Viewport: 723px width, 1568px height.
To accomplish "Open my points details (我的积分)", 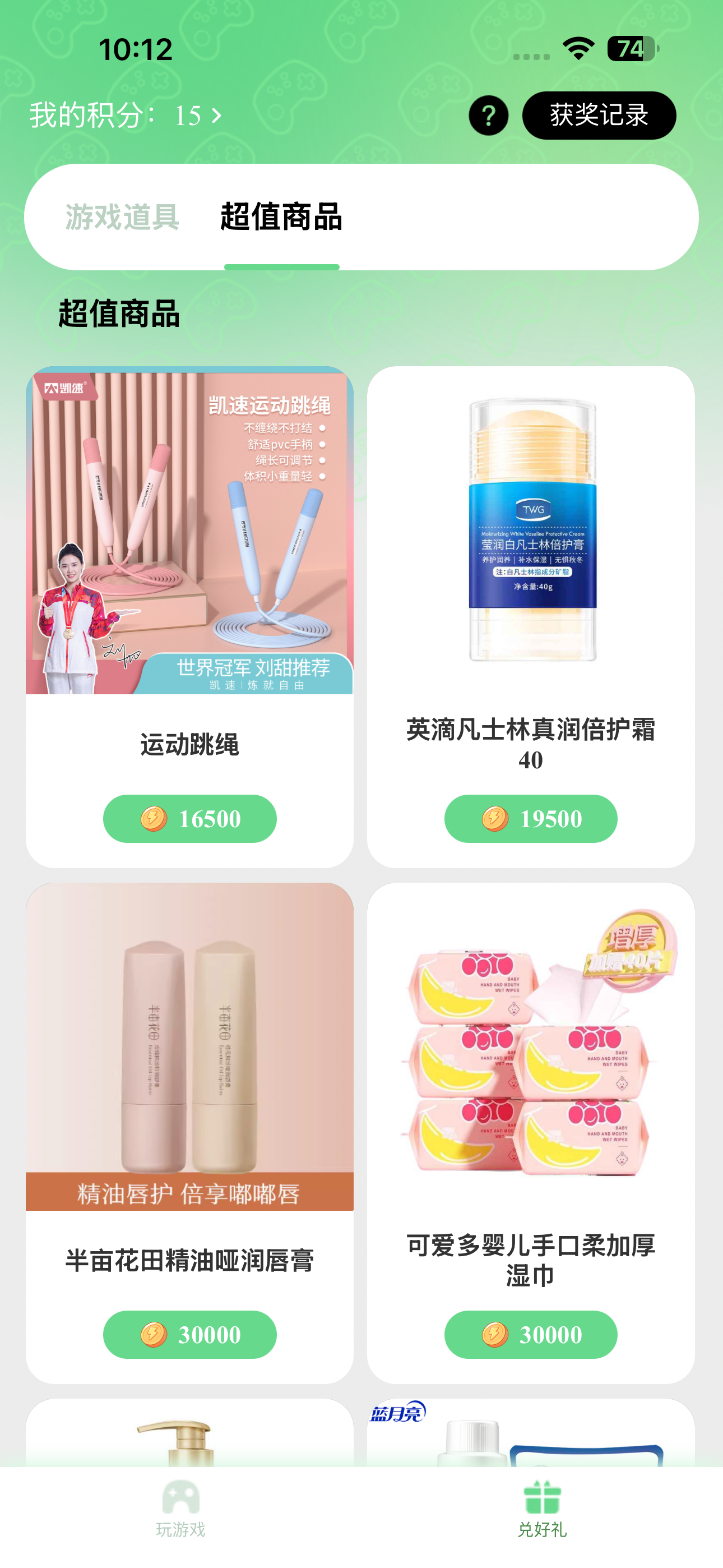I will tap(126, 116).
